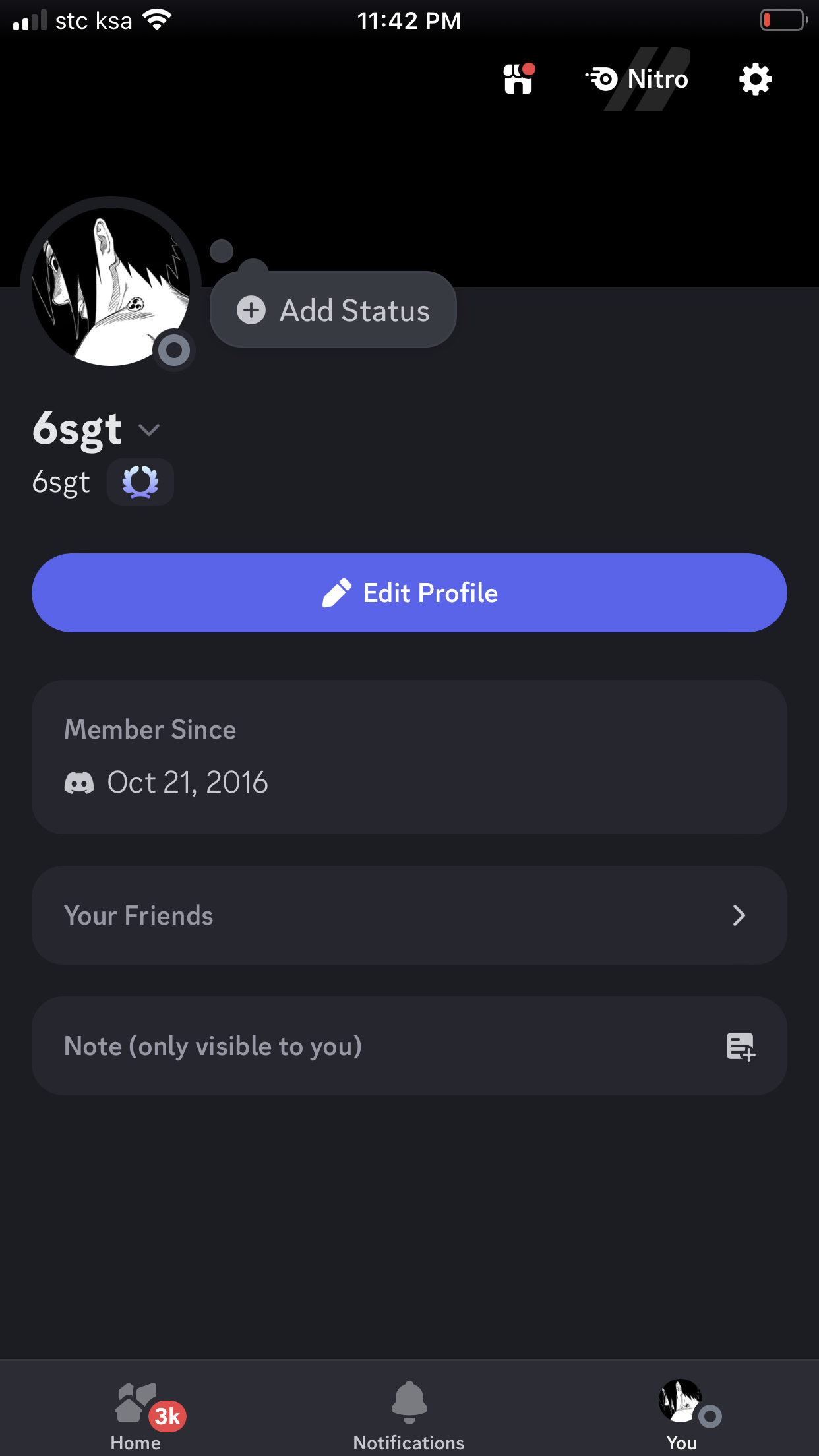This screenshot has height=1456, width=819.
Task: Tap the profile avatar picture
Action: 111,287
